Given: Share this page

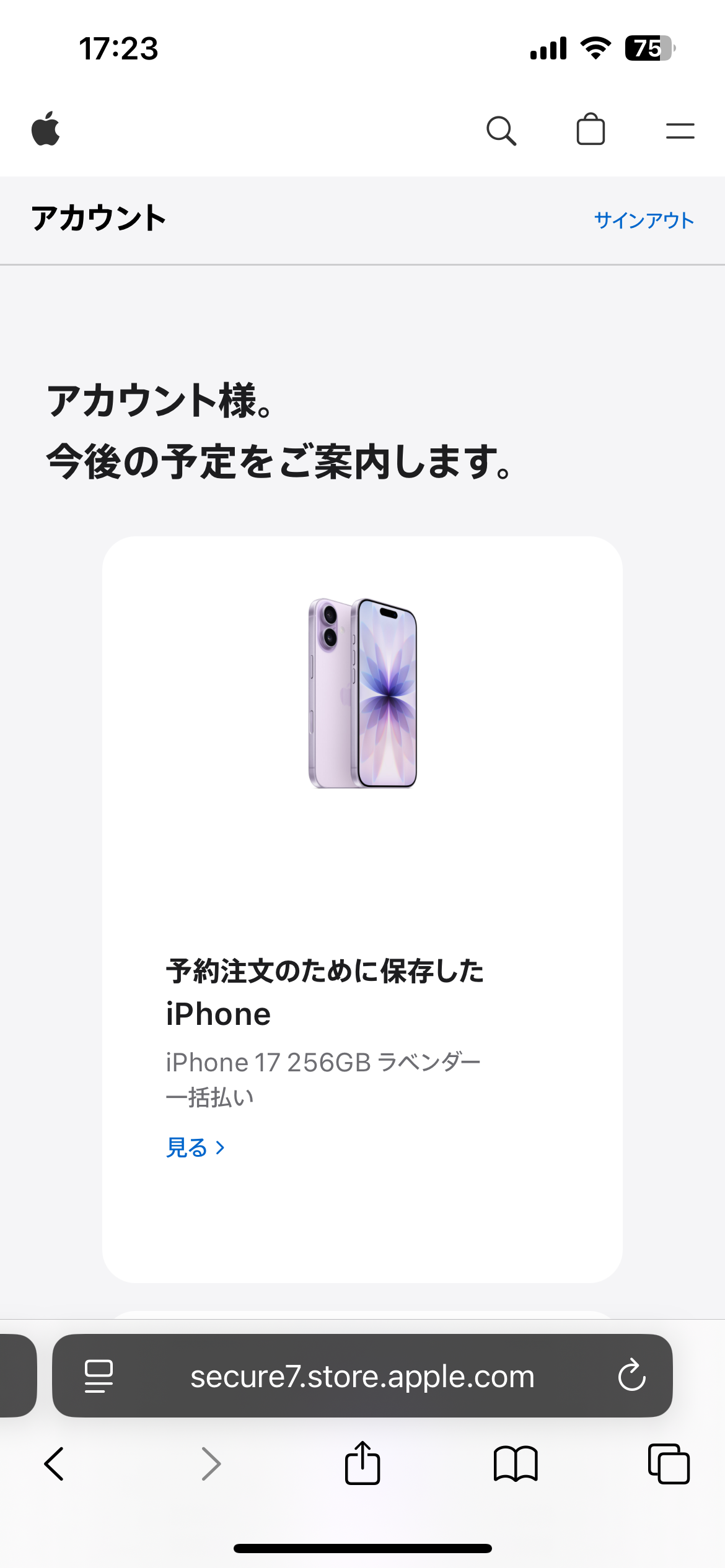Looking at the screenshot, I should [362, 1463].
